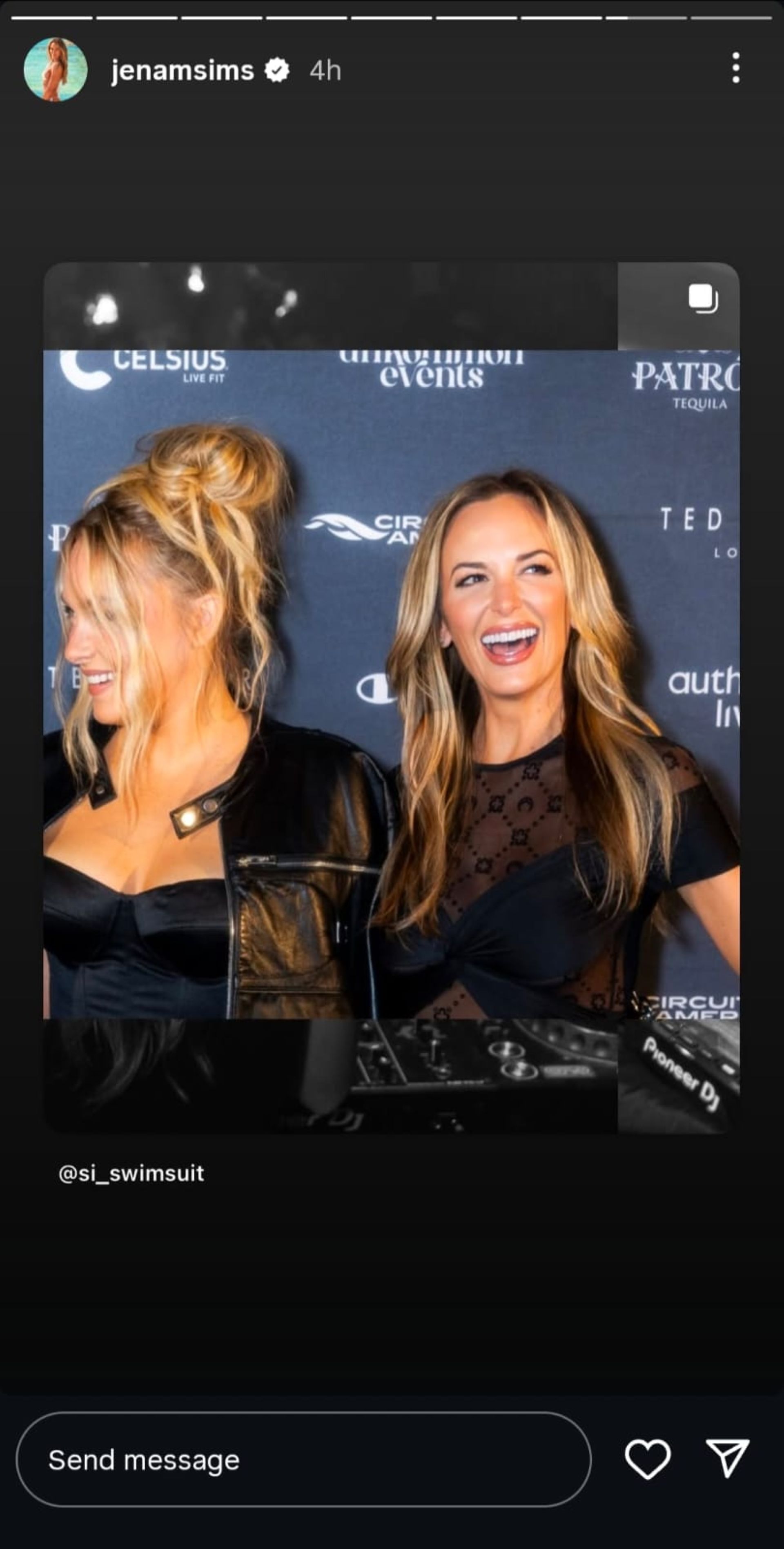The width and height of the screenshot is (784, 1549).
Task: Open jenamsims profile picture
Action: pyautogui.click(x=55, y=70)
